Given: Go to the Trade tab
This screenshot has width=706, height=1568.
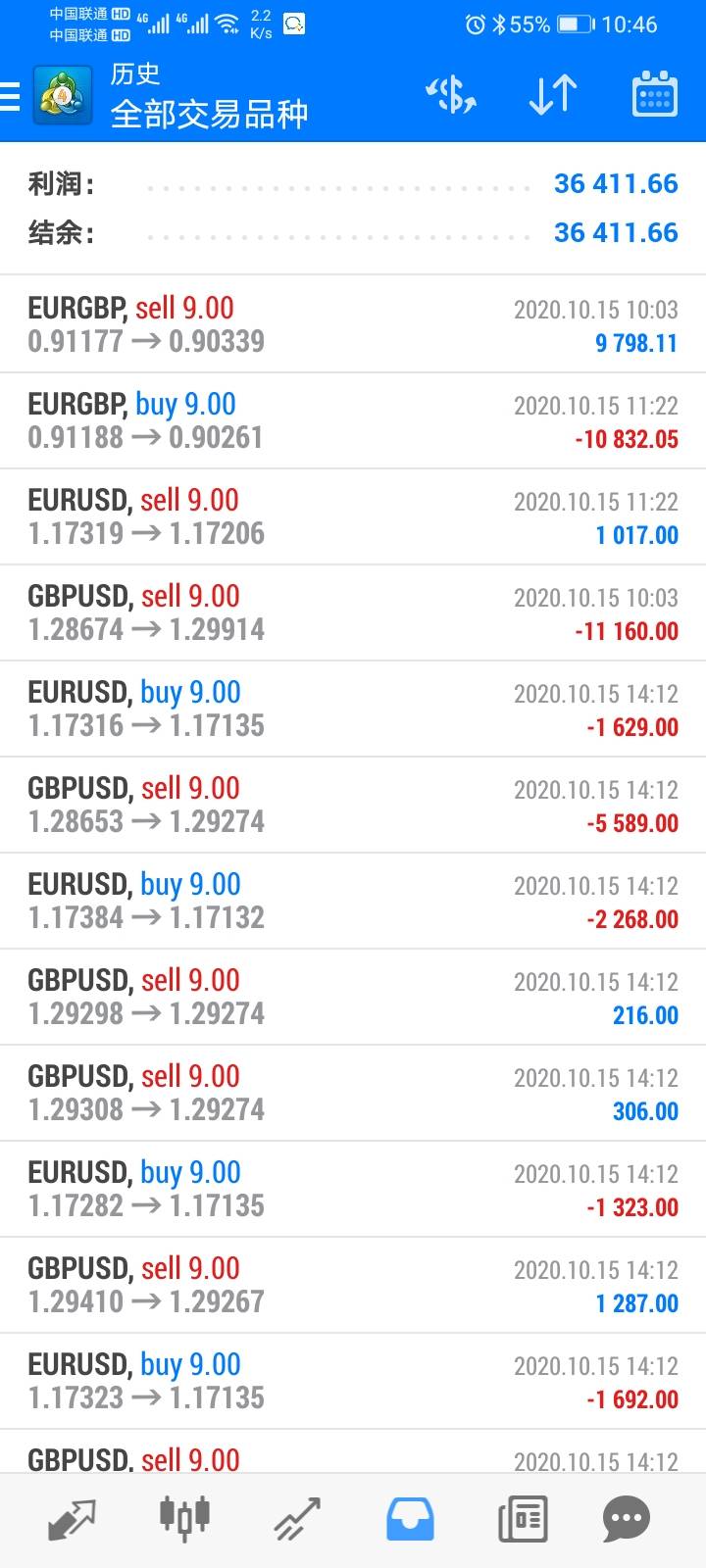Looking at the screenshot, I should coord(297,1519).
